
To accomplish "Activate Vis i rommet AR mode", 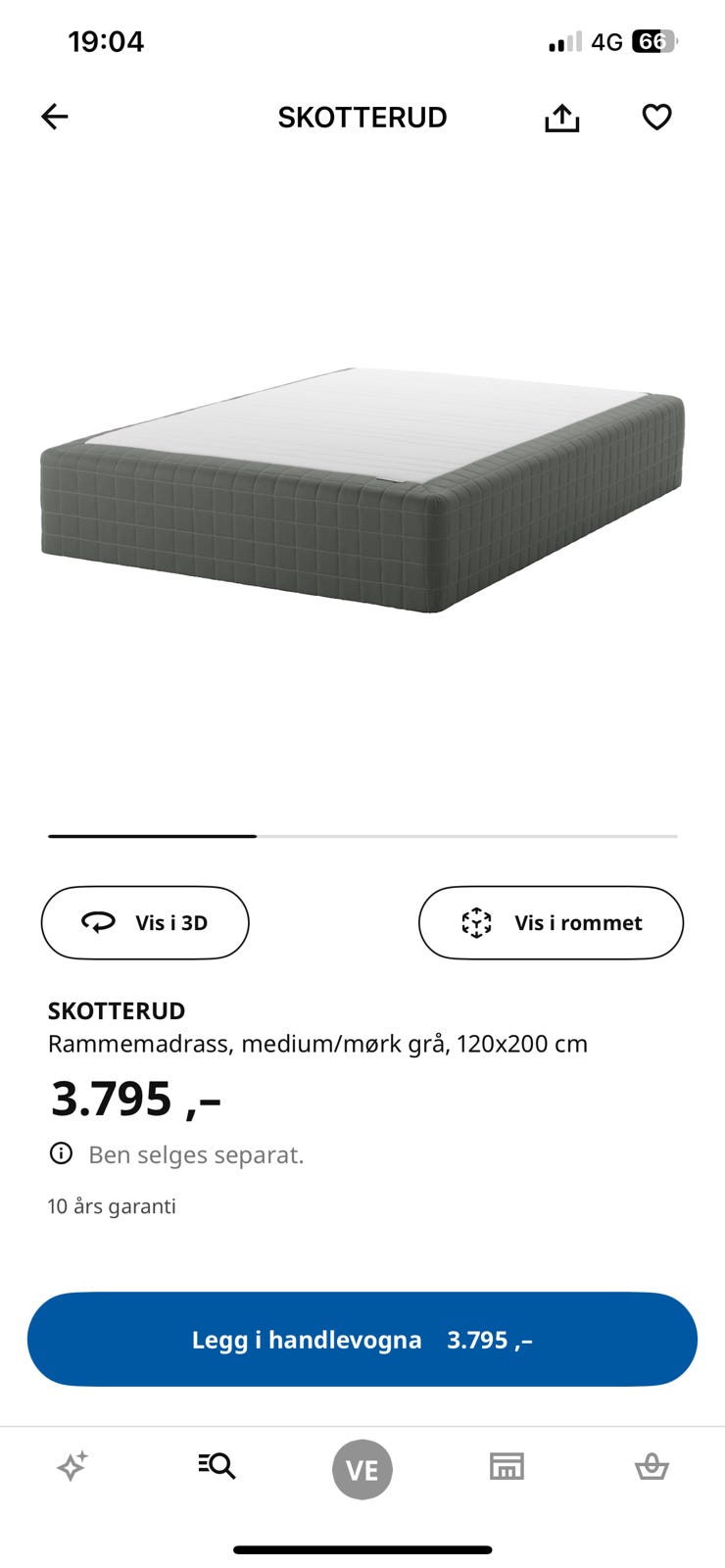I will click(550, 922).
